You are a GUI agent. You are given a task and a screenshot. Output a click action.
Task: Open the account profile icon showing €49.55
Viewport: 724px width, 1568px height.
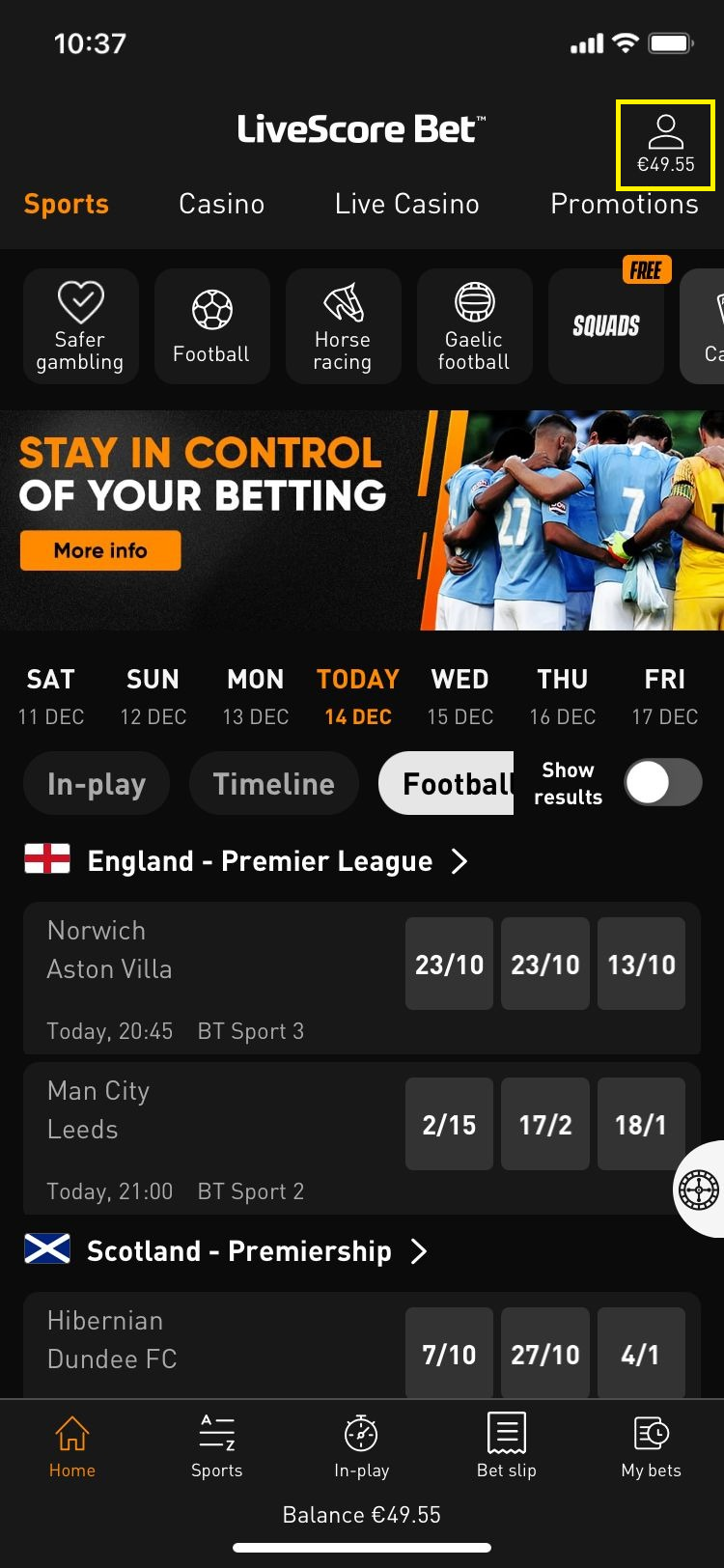click(665, 145)
